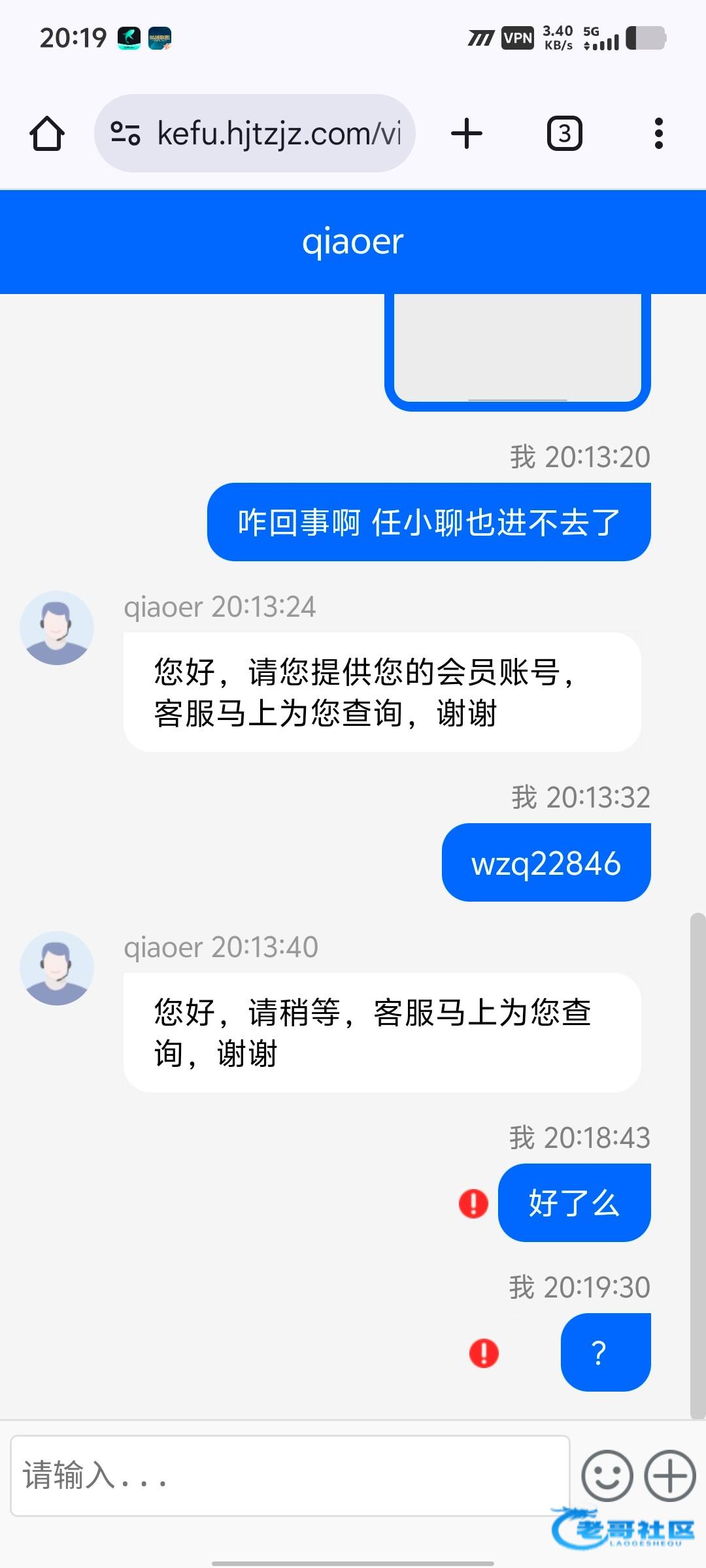Open the browser overflow menu
The width and height of the screenshot is (706, 1568).
click(658, 134)
